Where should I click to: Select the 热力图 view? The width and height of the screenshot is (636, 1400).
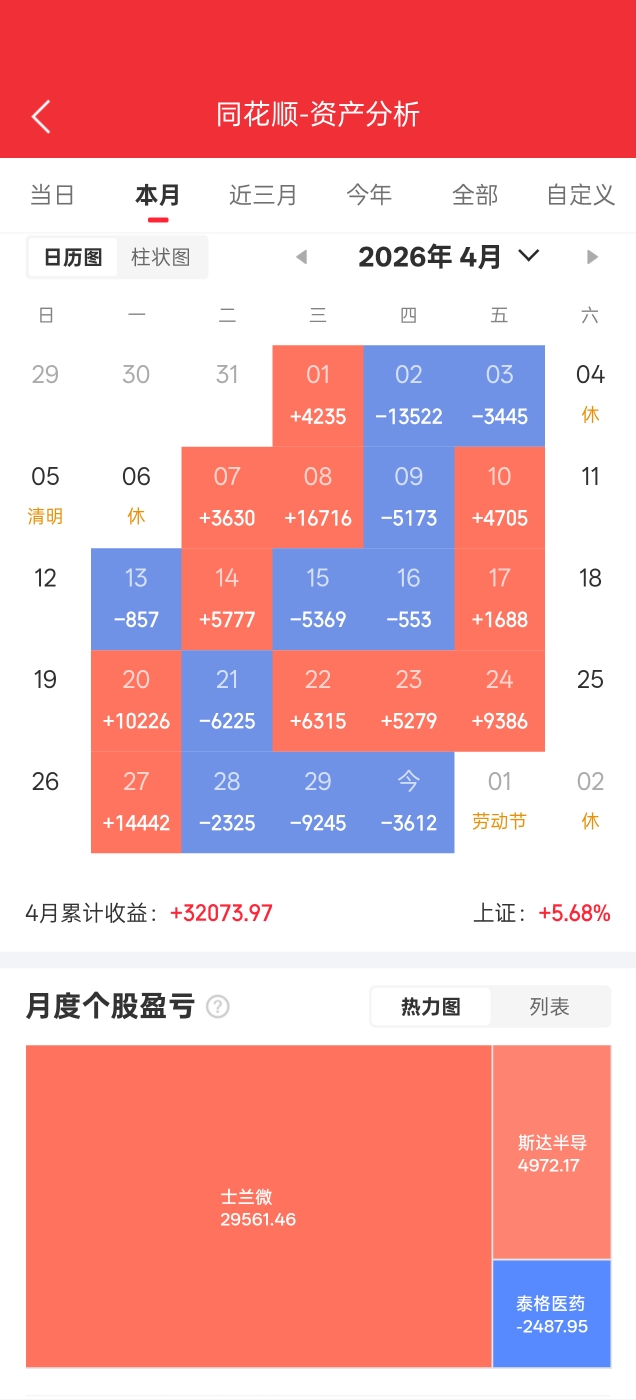pyautogui.click(x=431, y=1007)
